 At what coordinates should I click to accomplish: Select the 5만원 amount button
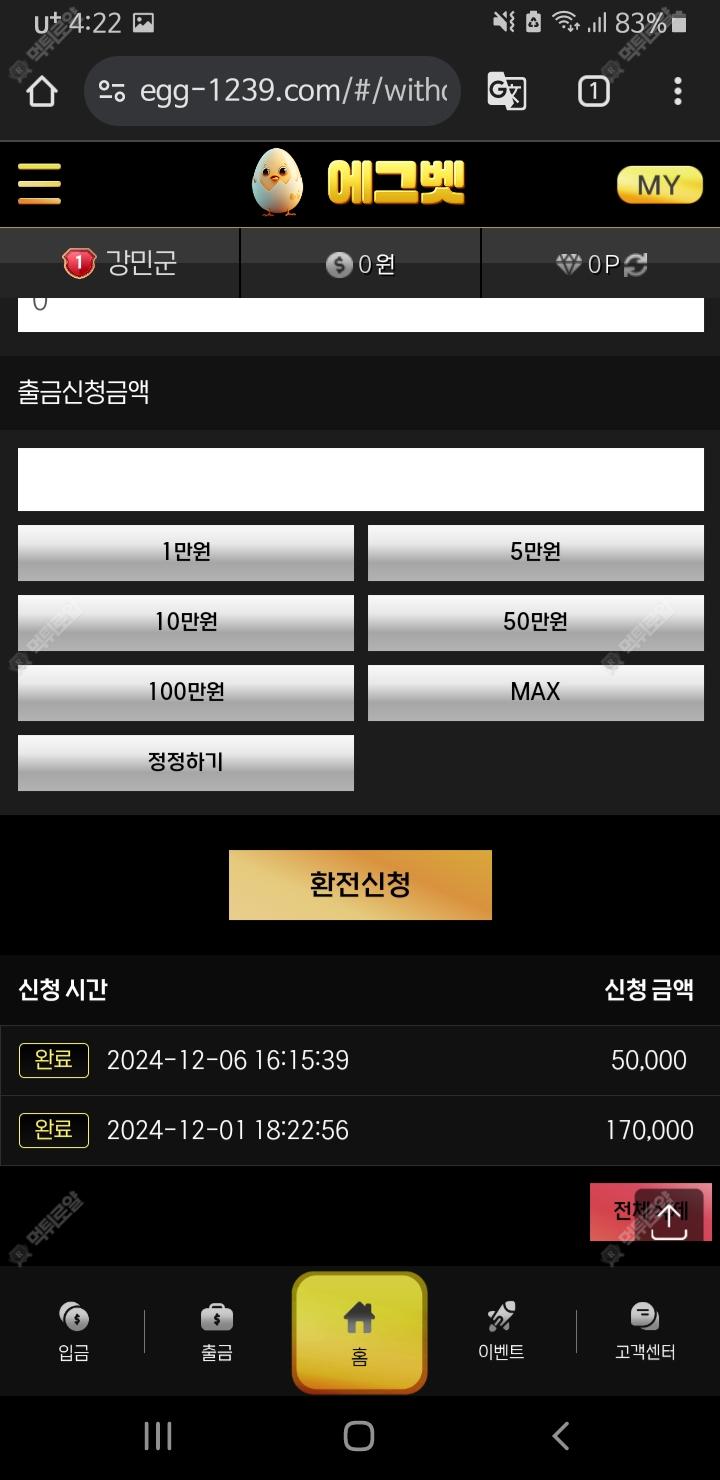535,552
